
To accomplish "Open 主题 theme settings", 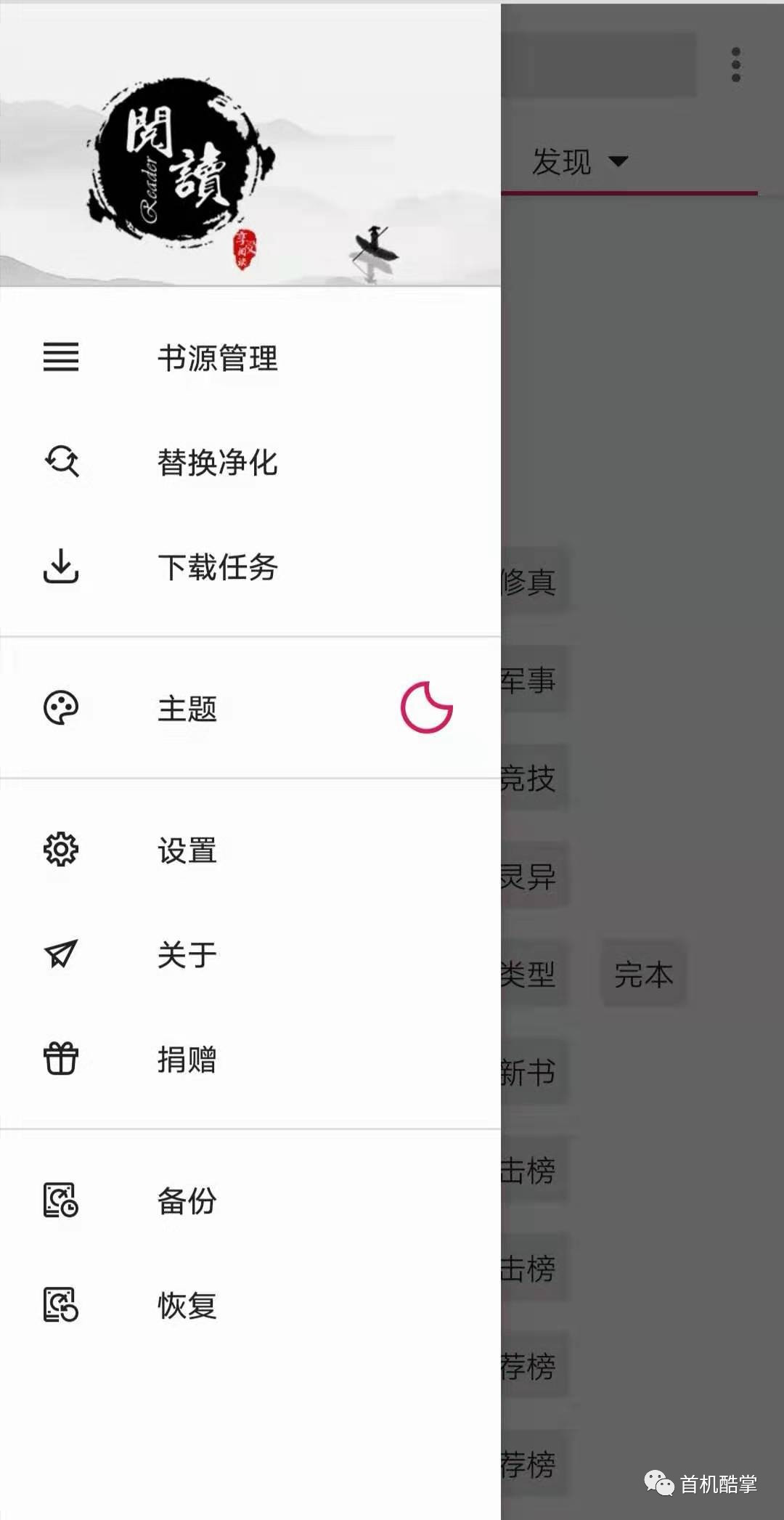I will coord(187,708).
